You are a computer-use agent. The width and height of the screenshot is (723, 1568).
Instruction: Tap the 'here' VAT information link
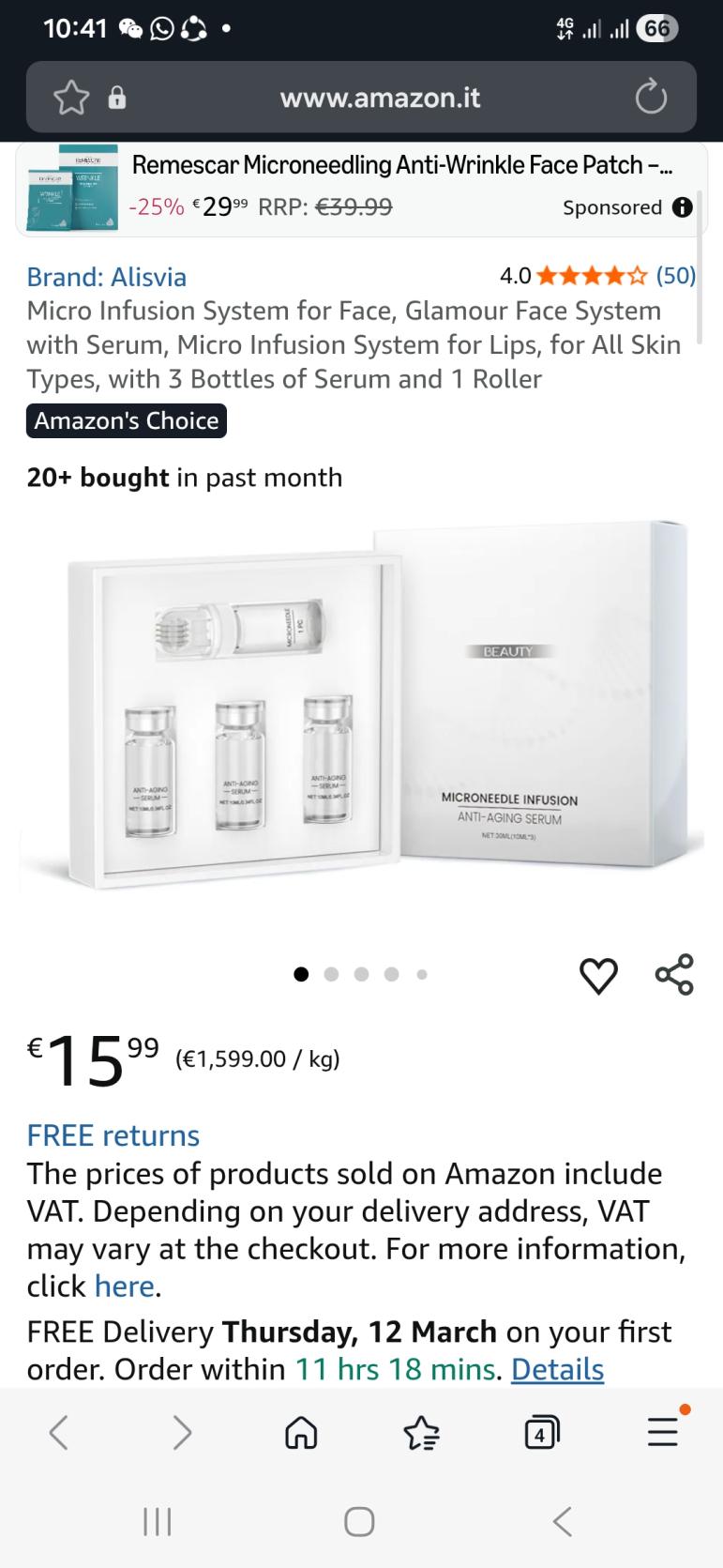pos(124,1286)
